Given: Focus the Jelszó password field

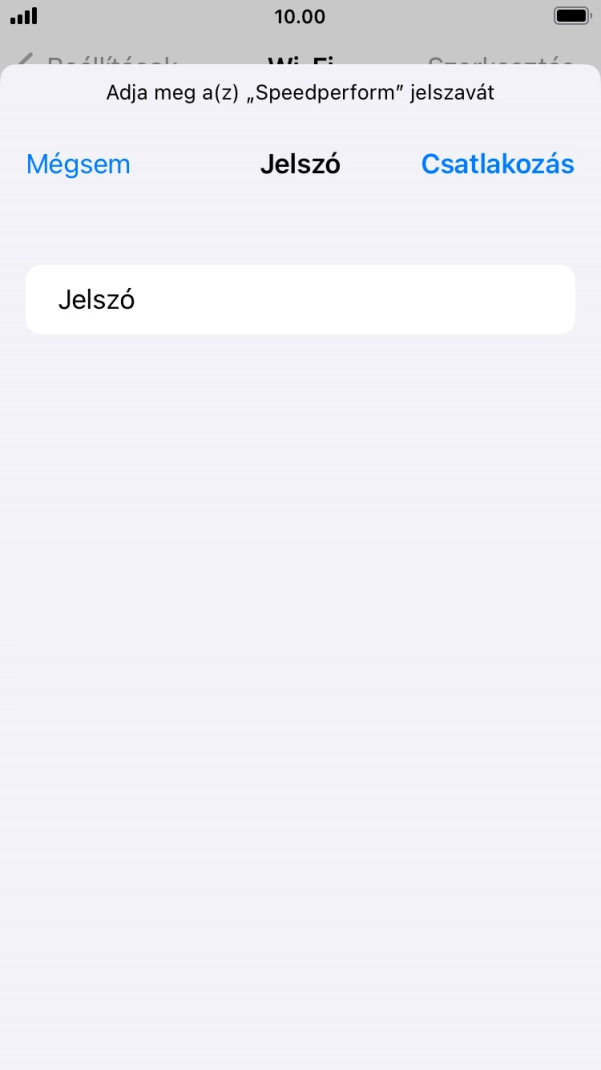Looking at the screenshot, I should point(300,299).
